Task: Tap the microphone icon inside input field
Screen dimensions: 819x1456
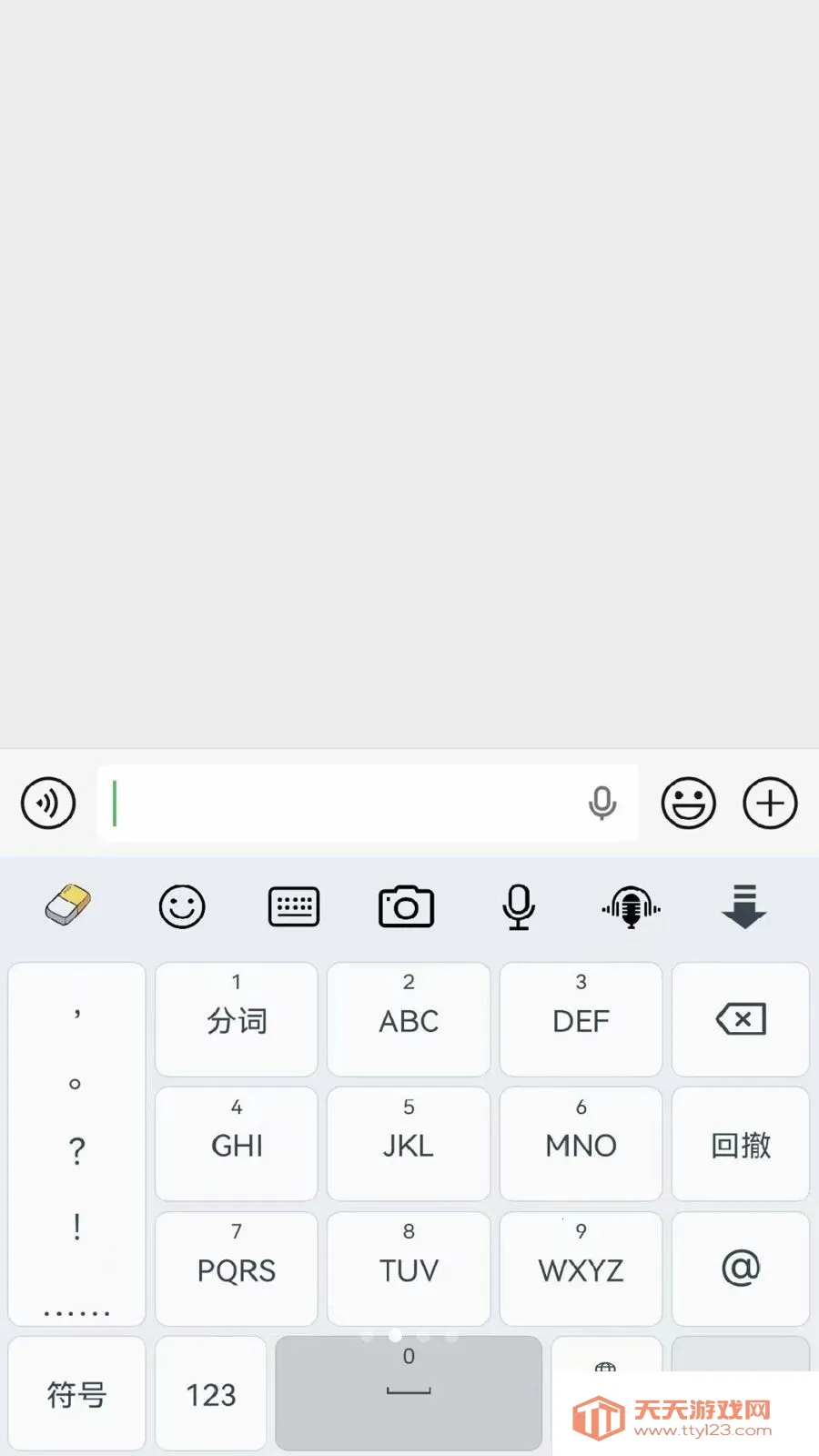Action: pyautogui.click(x=601, y=804)
